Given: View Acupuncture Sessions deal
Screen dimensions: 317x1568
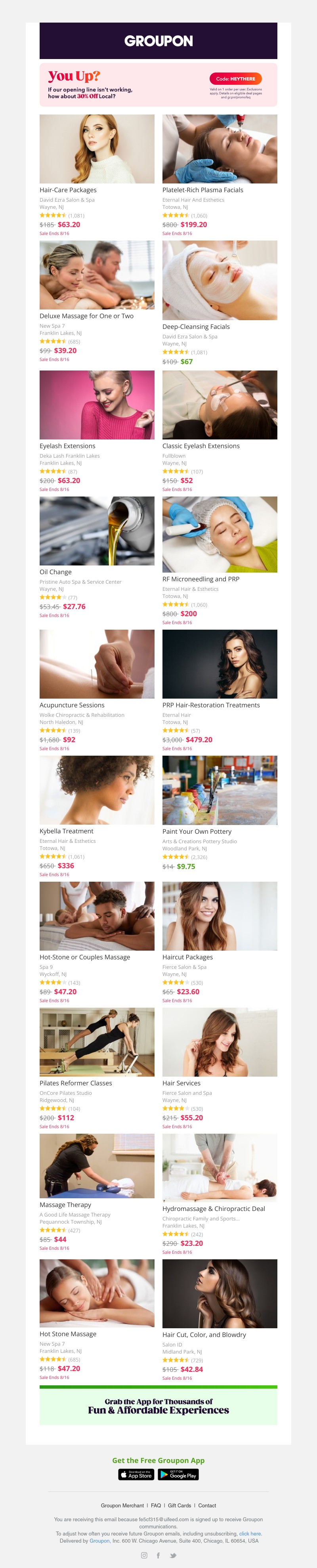Looking at the screenshot, I should [97, 664].
